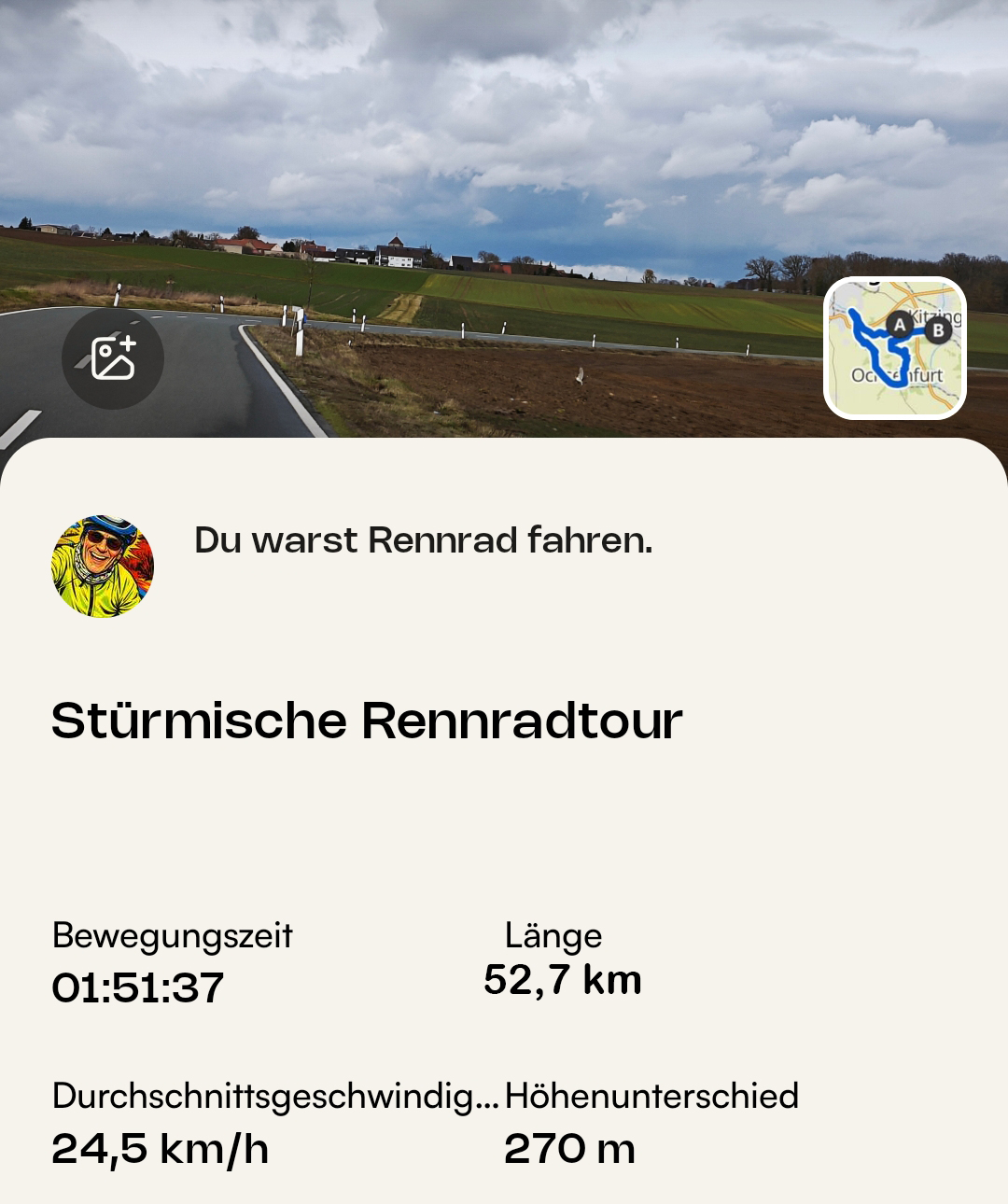1008x1204 pixels.
Task: Open the cyclist profile avatar
Action: point(103,567)
